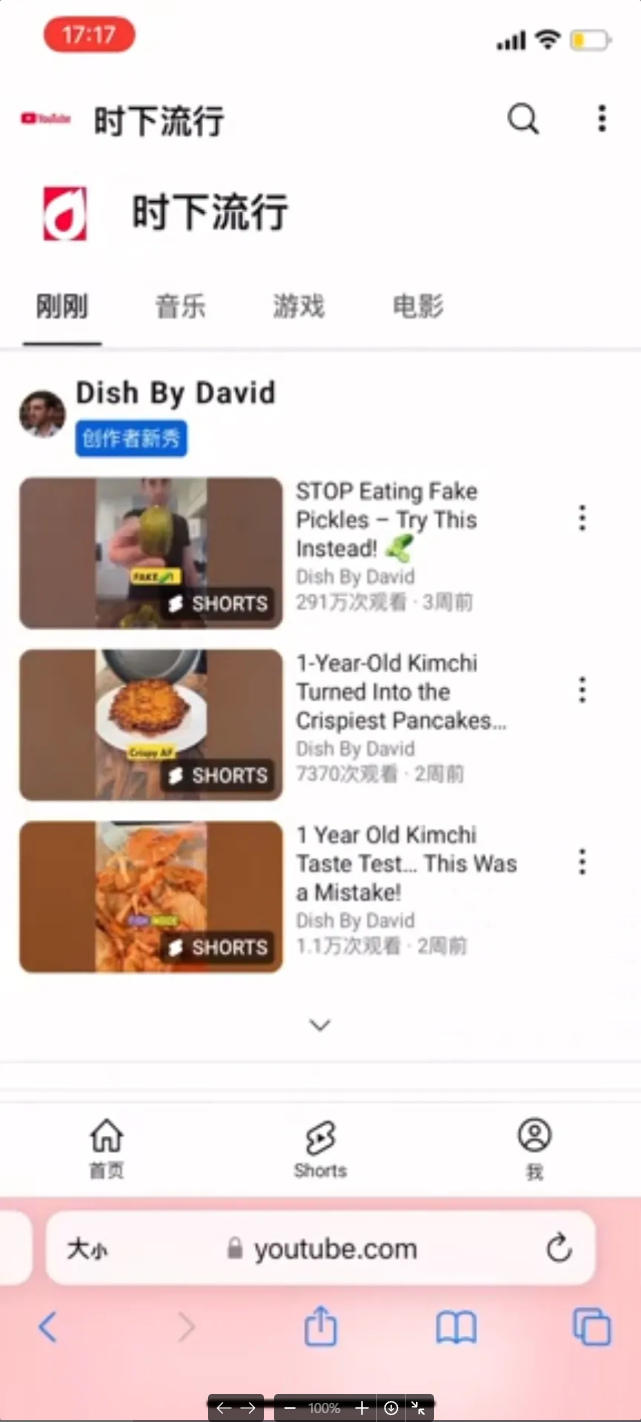Open the 我 account tab
Screen dimensions: 641x1422
coord(534,1148)
